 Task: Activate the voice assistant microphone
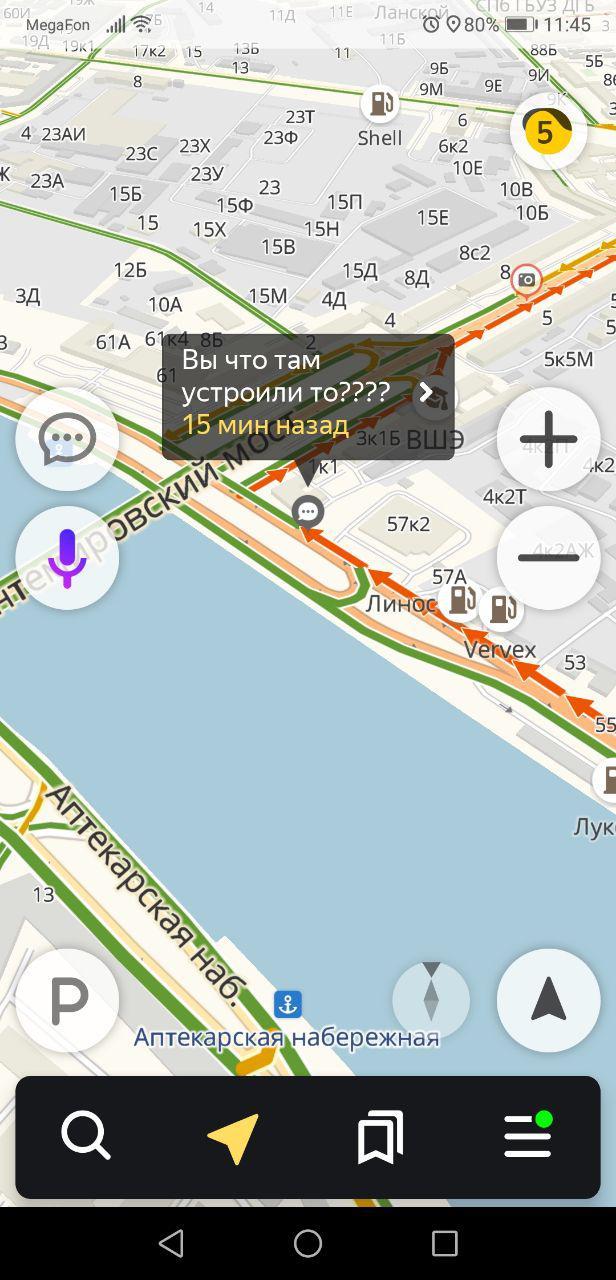tap(67, 558)
